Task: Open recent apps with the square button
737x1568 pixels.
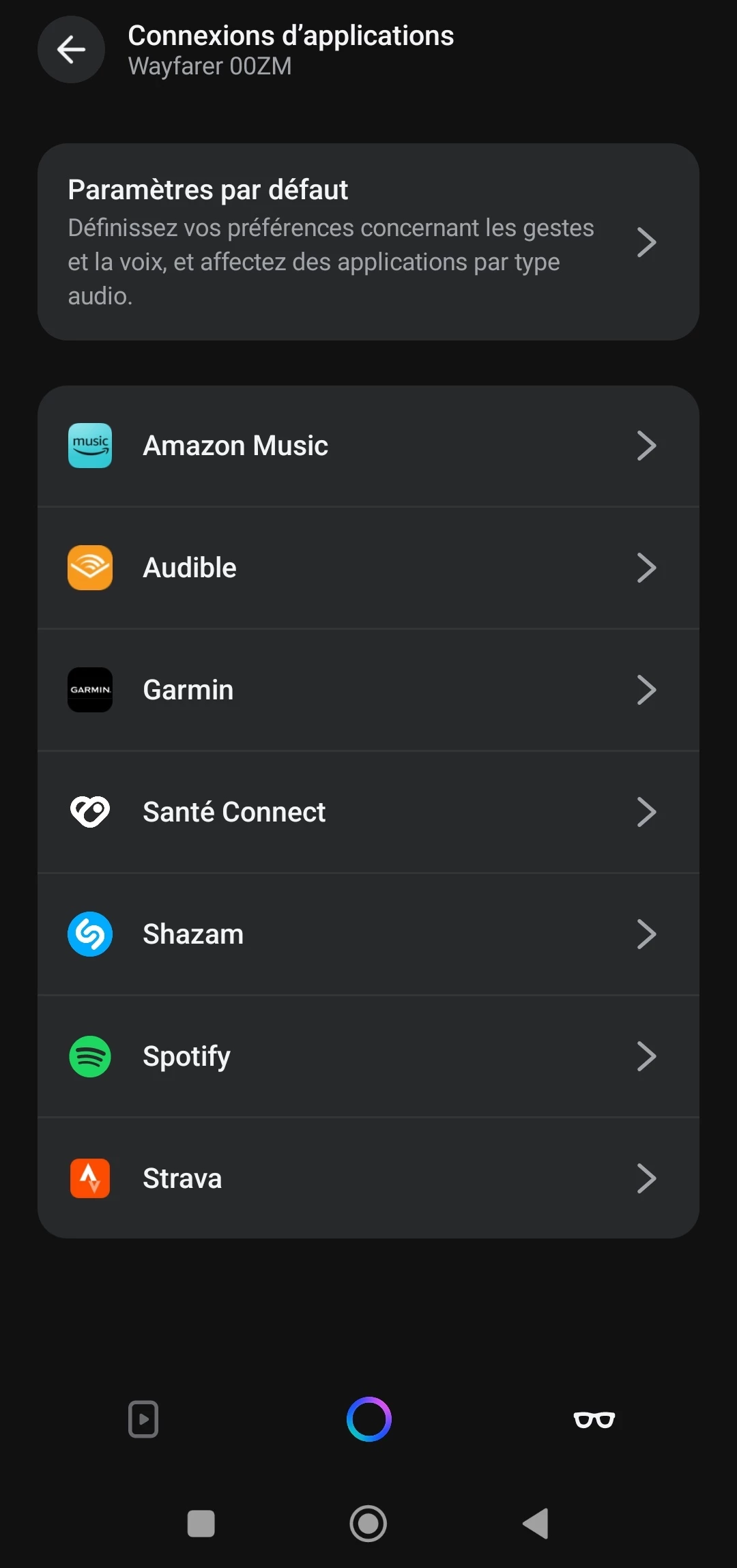Action: coord(201,1524)
